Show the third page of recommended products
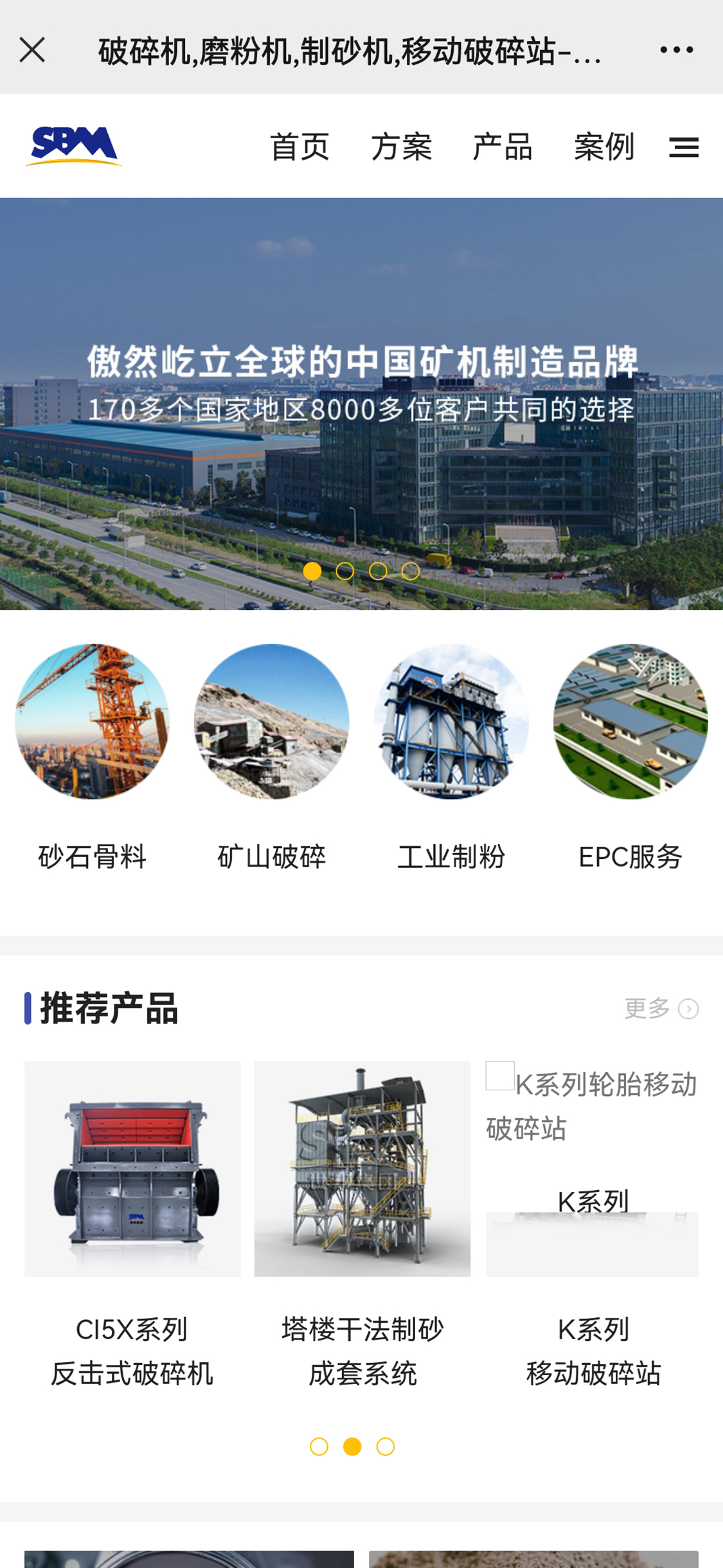The height and width of the screenshot is (1568, 723). (x=386, y=1446)
